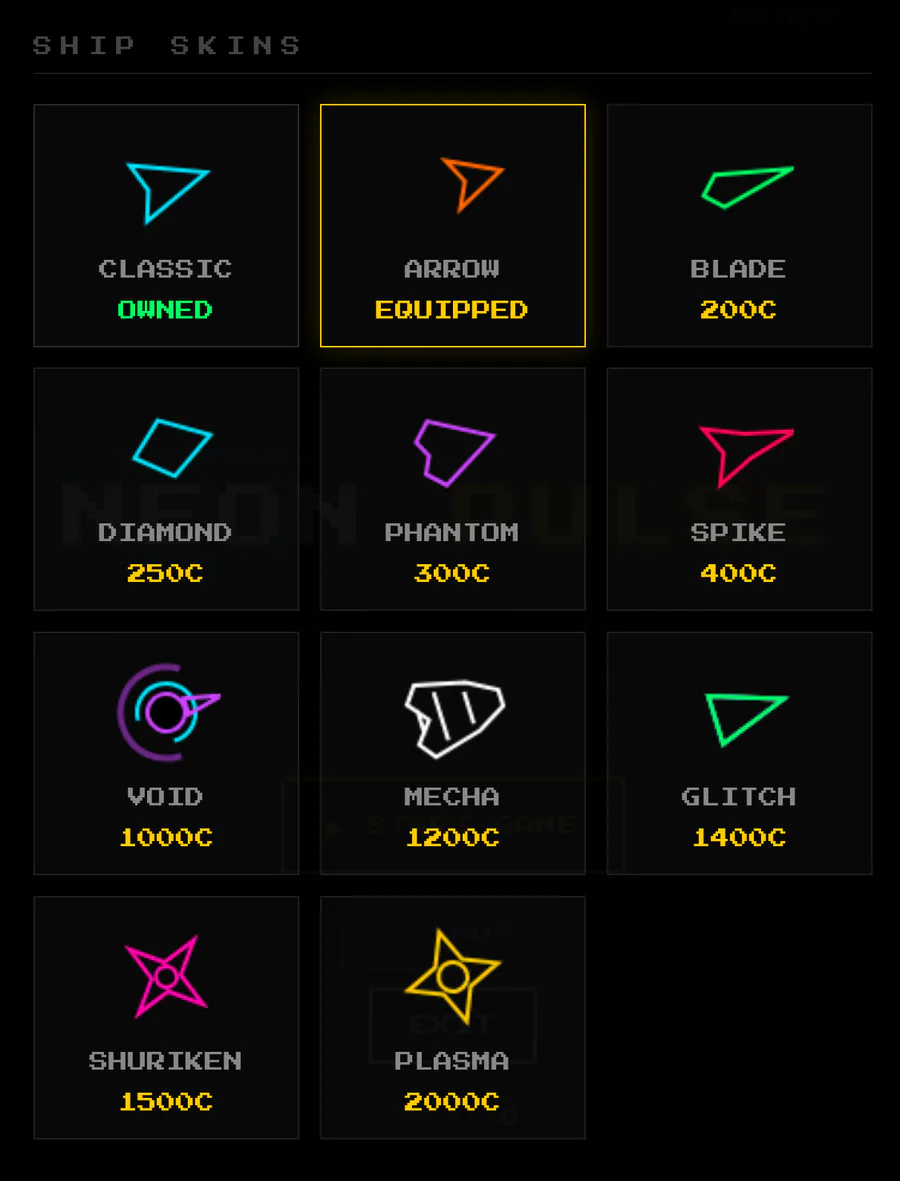The height and width of the screenshot is (1181, 900).
Task: Select the Classic ship skin
Action: point(166,225)
